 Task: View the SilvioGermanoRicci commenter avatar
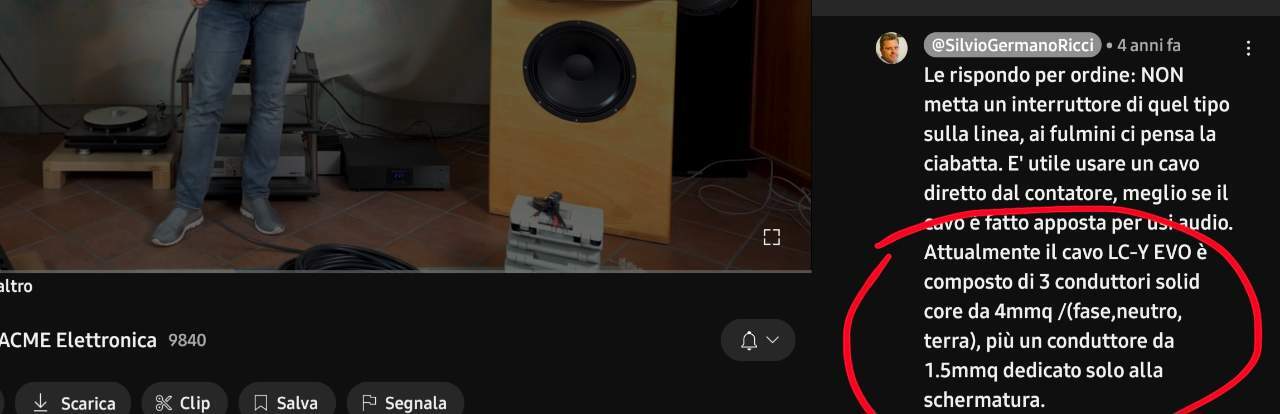(892, 47)
